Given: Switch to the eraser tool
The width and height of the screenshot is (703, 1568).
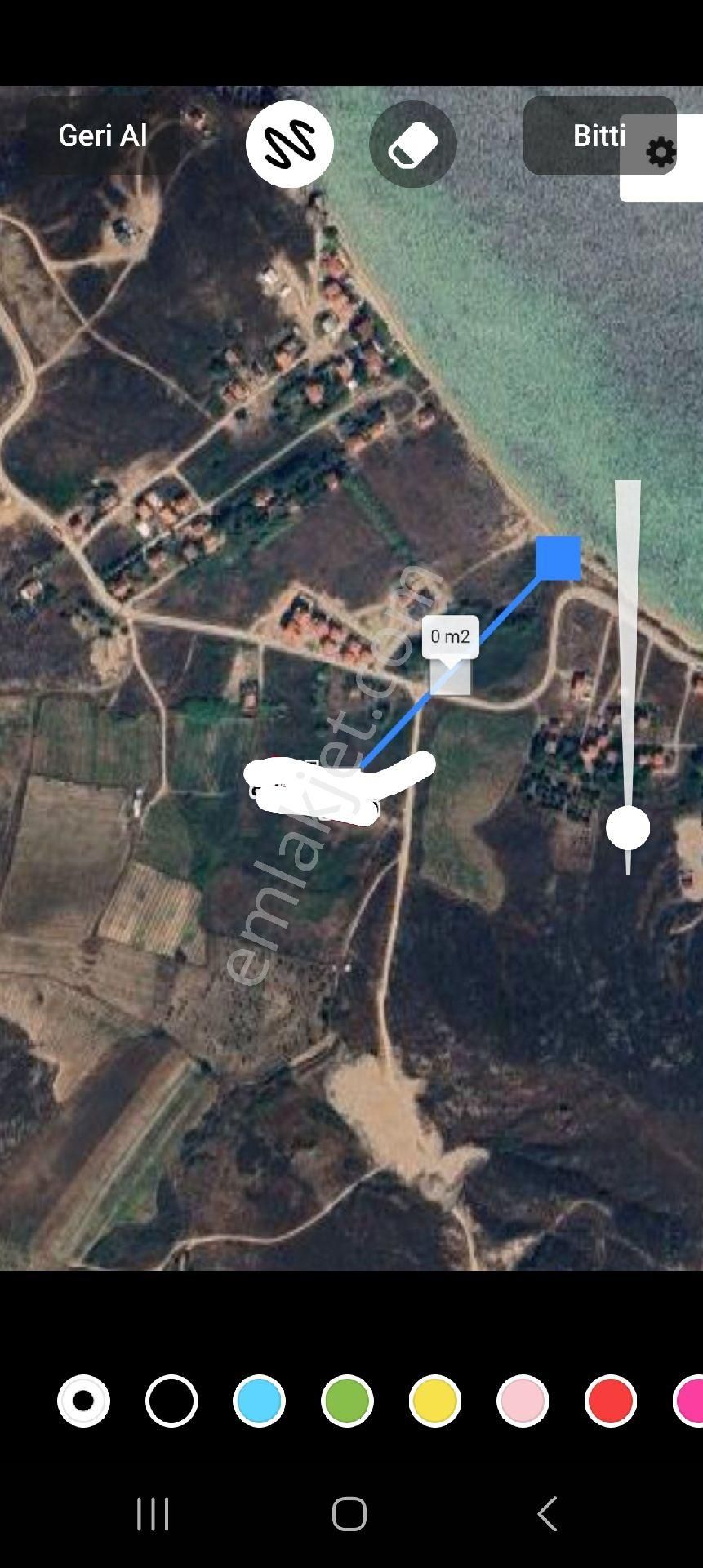Looking at the screenshot, I should click(x=412, y=145).
